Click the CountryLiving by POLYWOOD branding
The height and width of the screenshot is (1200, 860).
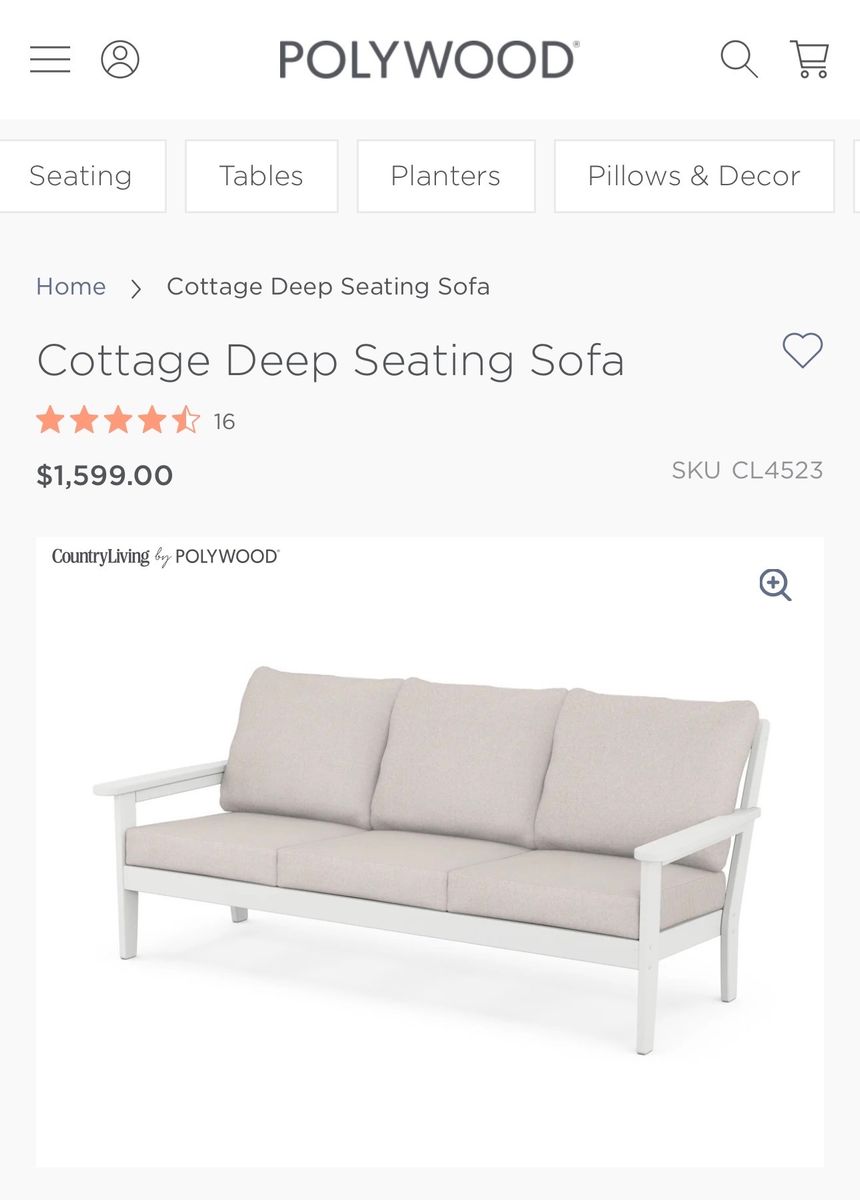point(165,555)
